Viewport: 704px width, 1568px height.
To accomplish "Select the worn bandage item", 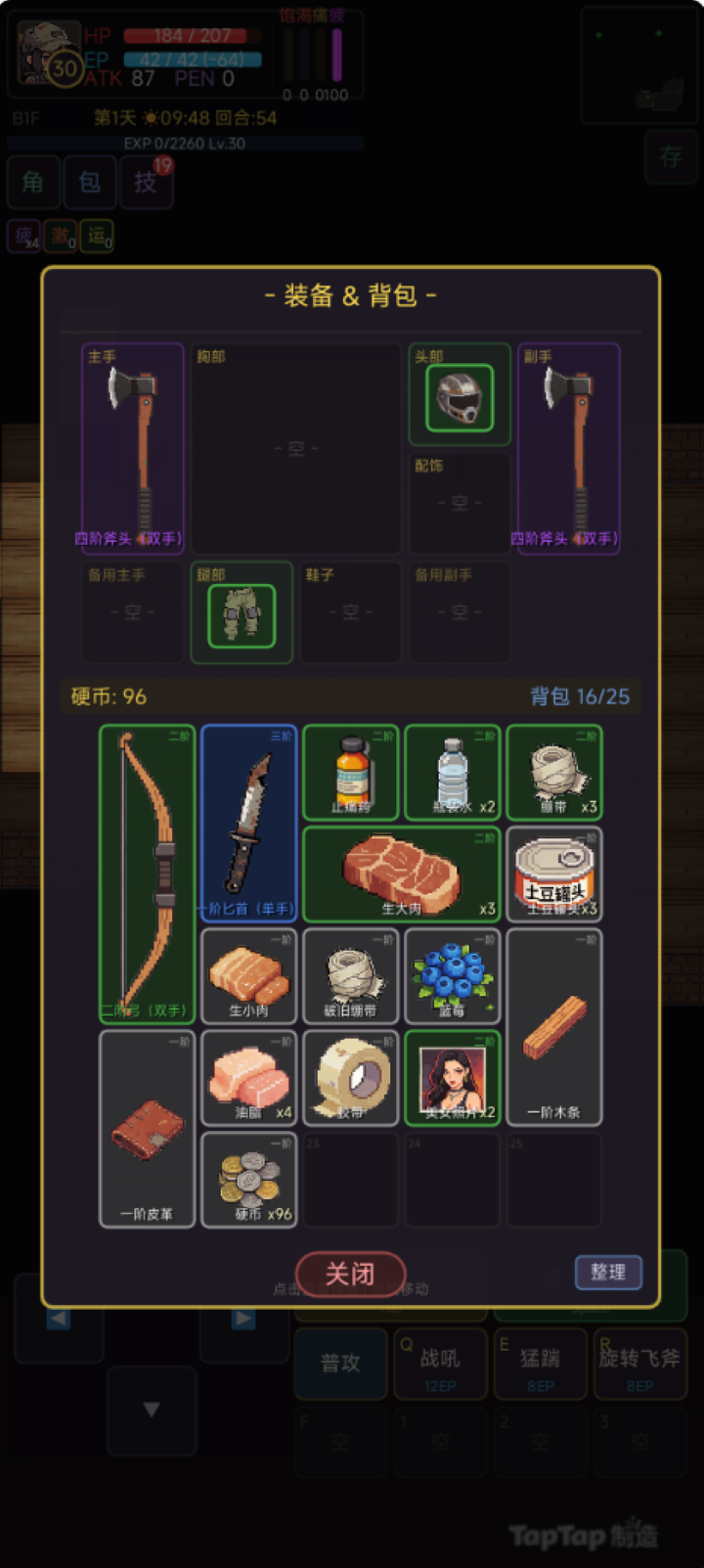I will pyautogui.click(x=351, y=975).
